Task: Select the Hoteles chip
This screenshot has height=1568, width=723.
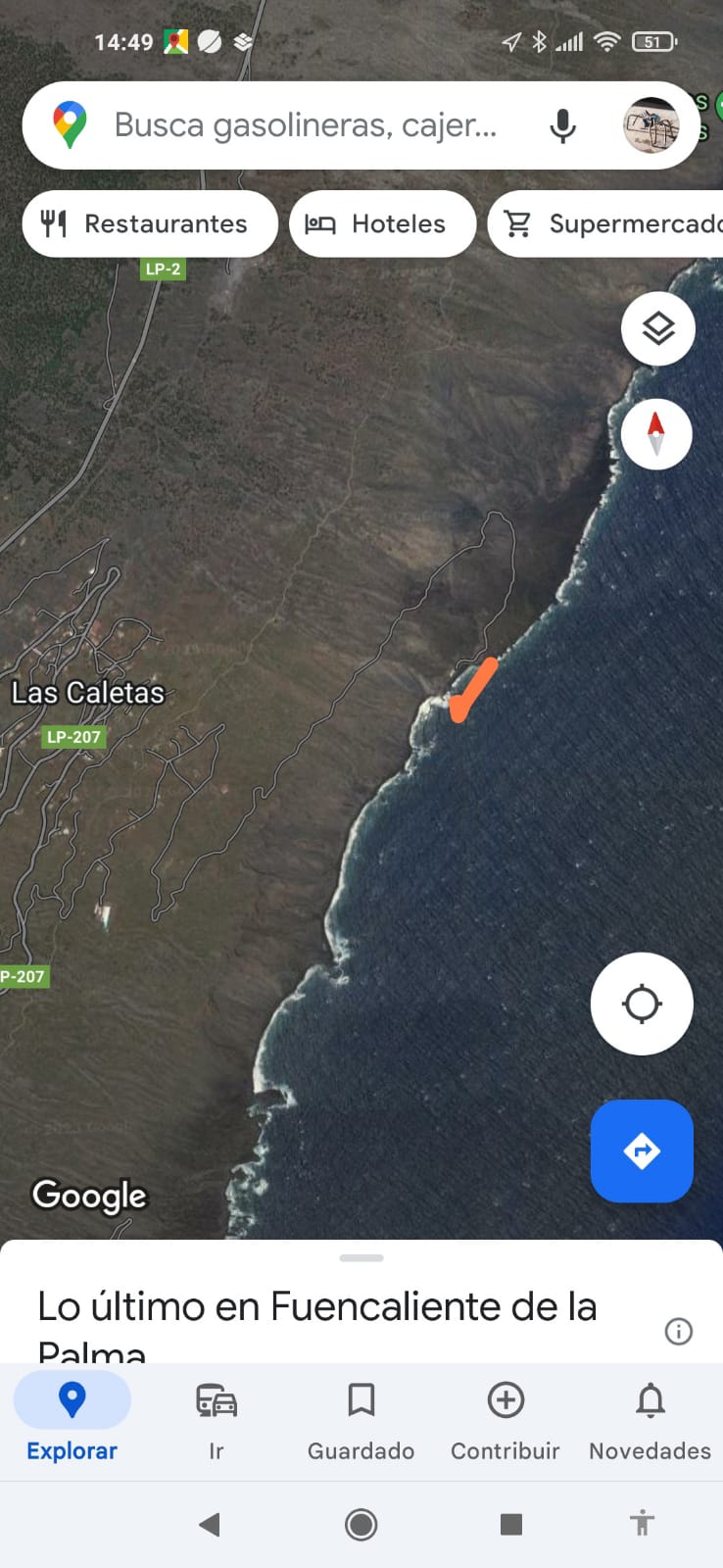Action: (x=382, y=224)
